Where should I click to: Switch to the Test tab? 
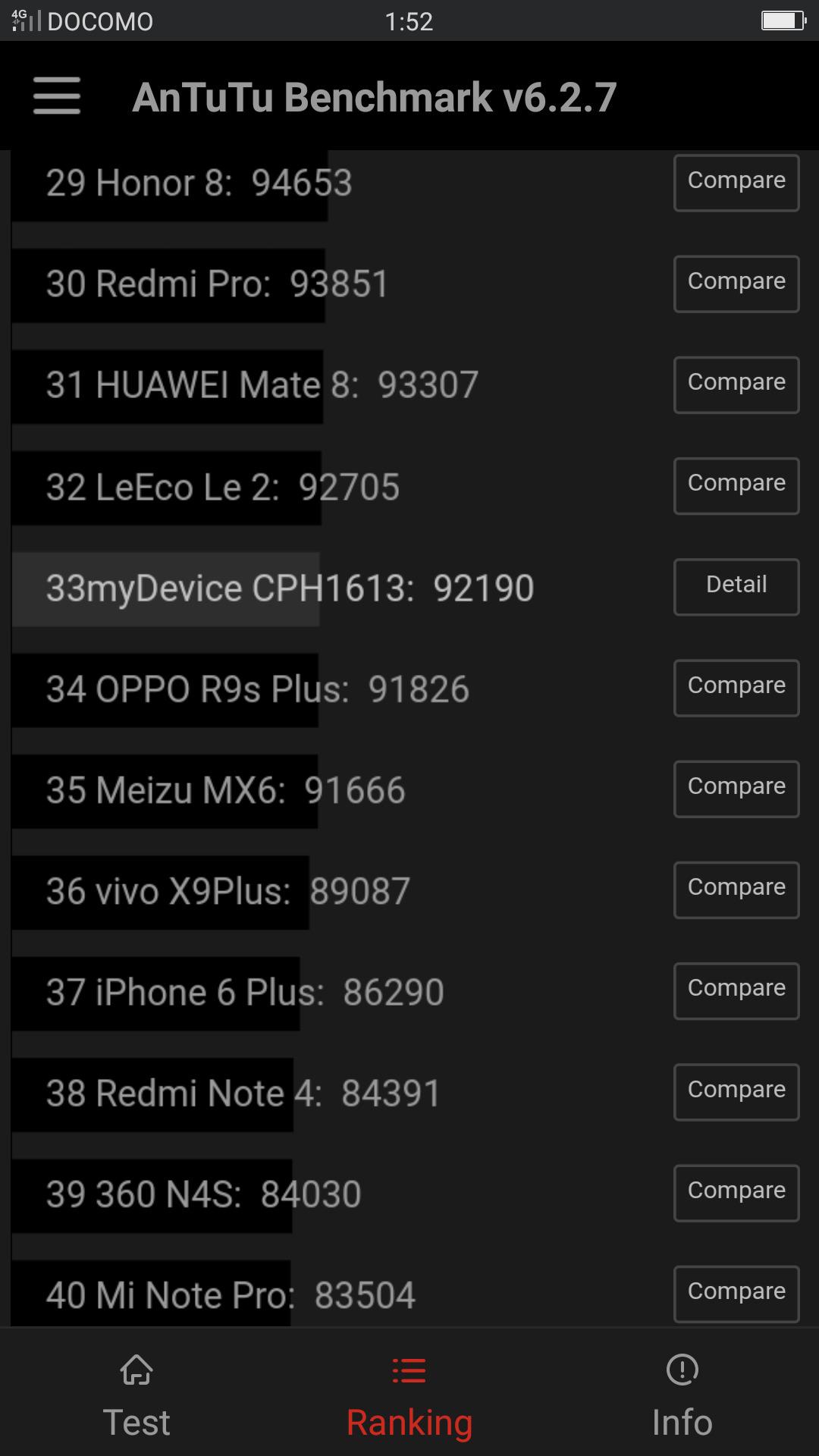point(136,1395)
